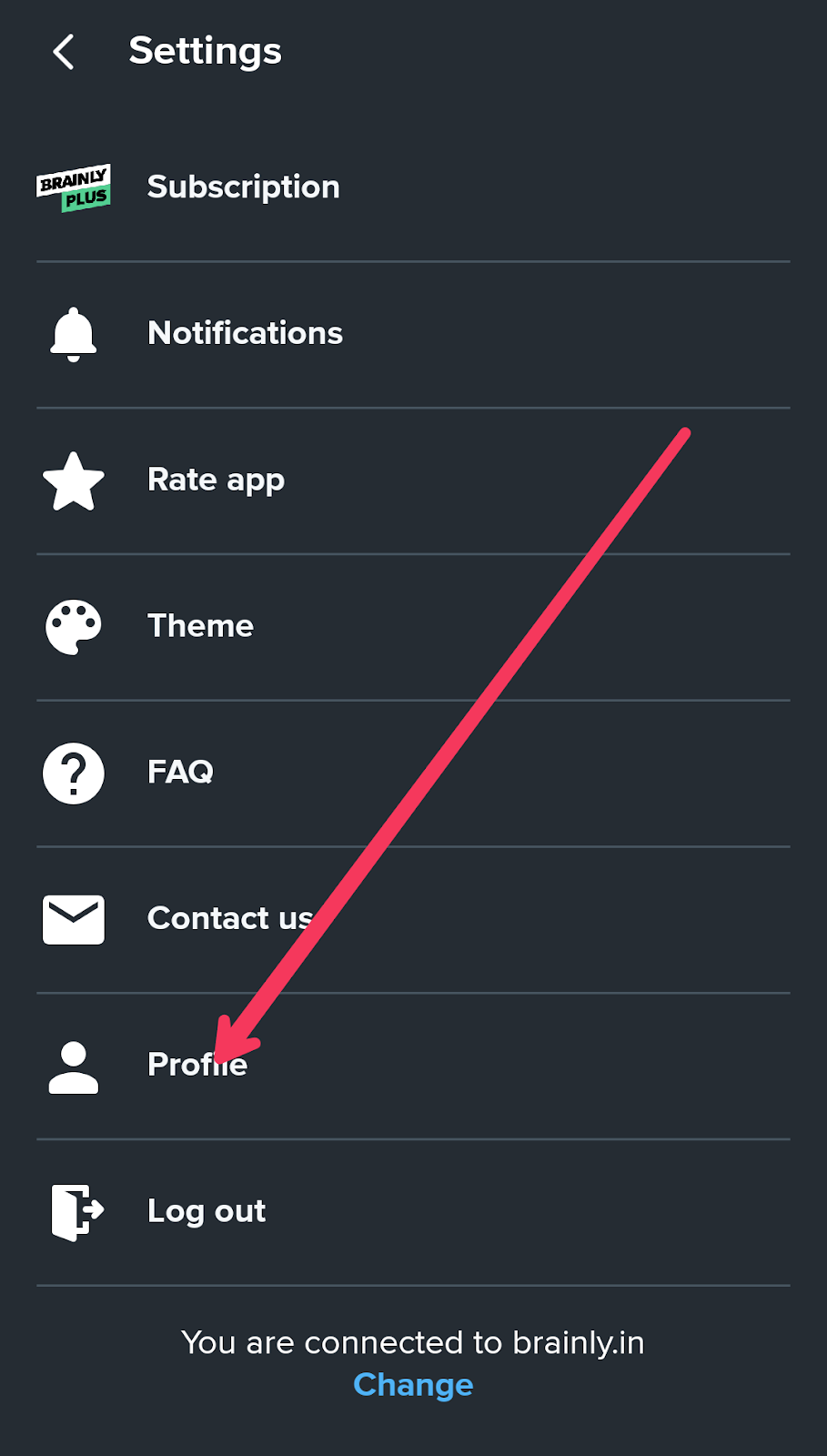The image size is (827, 1456).
Task: Select the Rate app option
Action: click(216, 480)
